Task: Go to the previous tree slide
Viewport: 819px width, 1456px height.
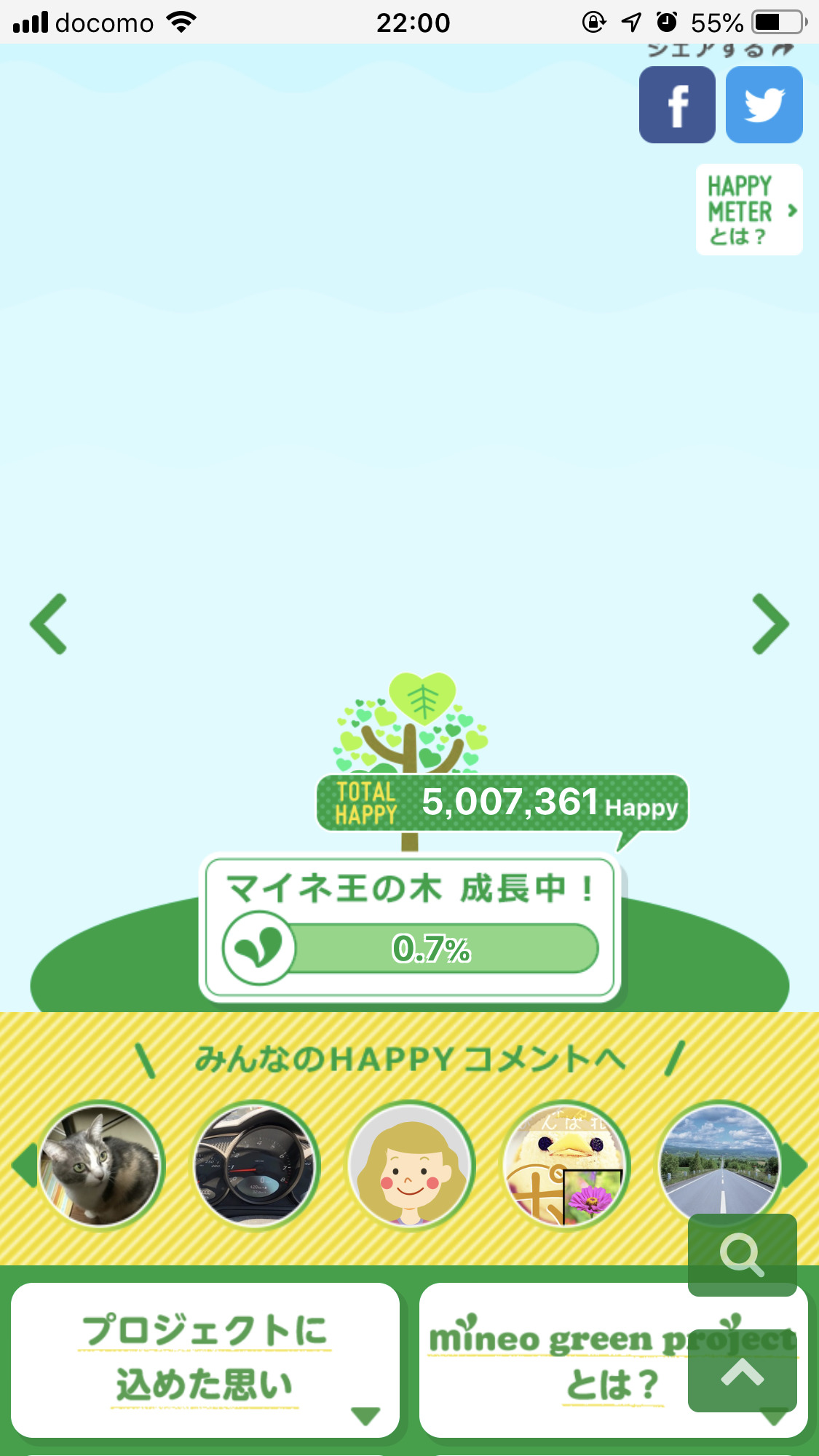Action: 49,624
